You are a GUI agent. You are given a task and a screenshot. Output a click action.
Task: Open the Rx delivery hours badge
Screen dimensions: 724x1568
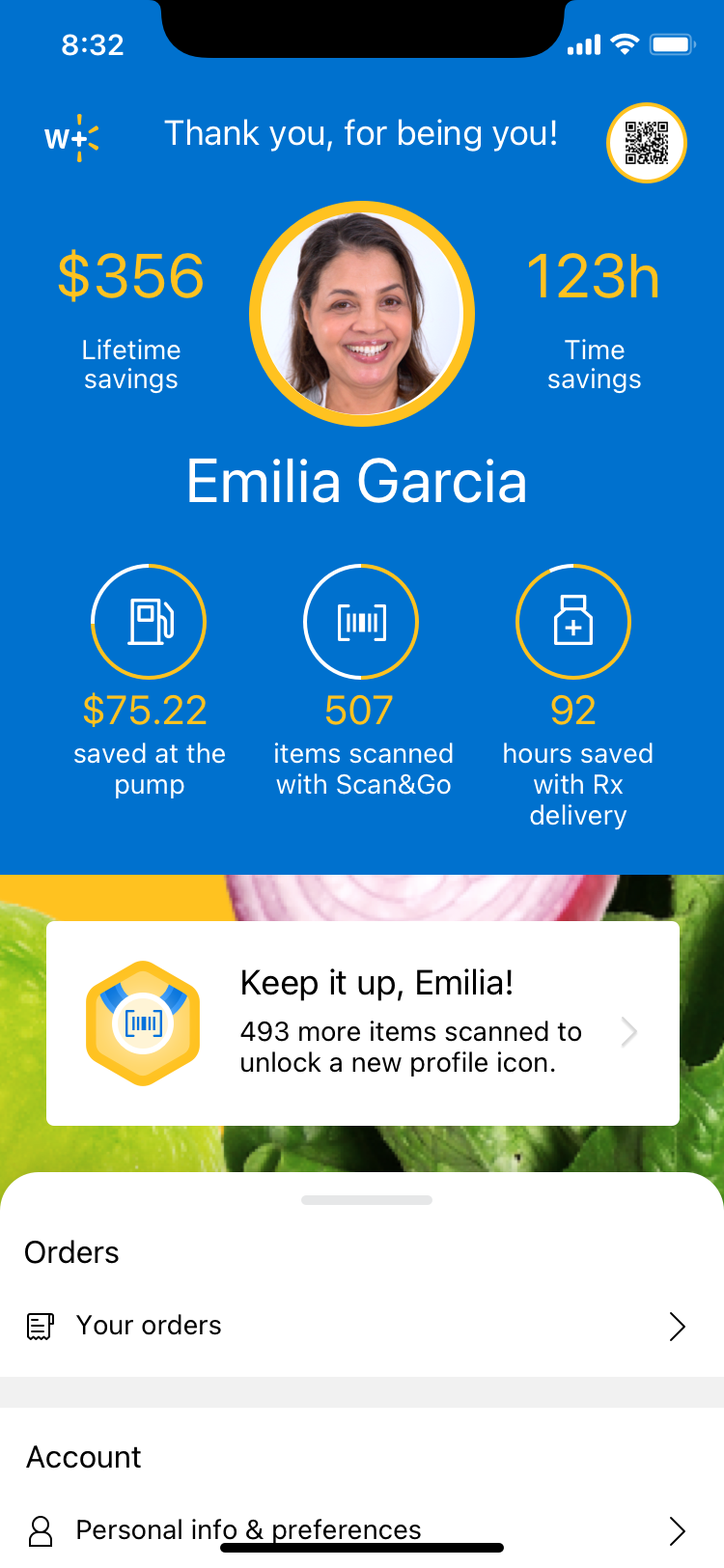573,622
